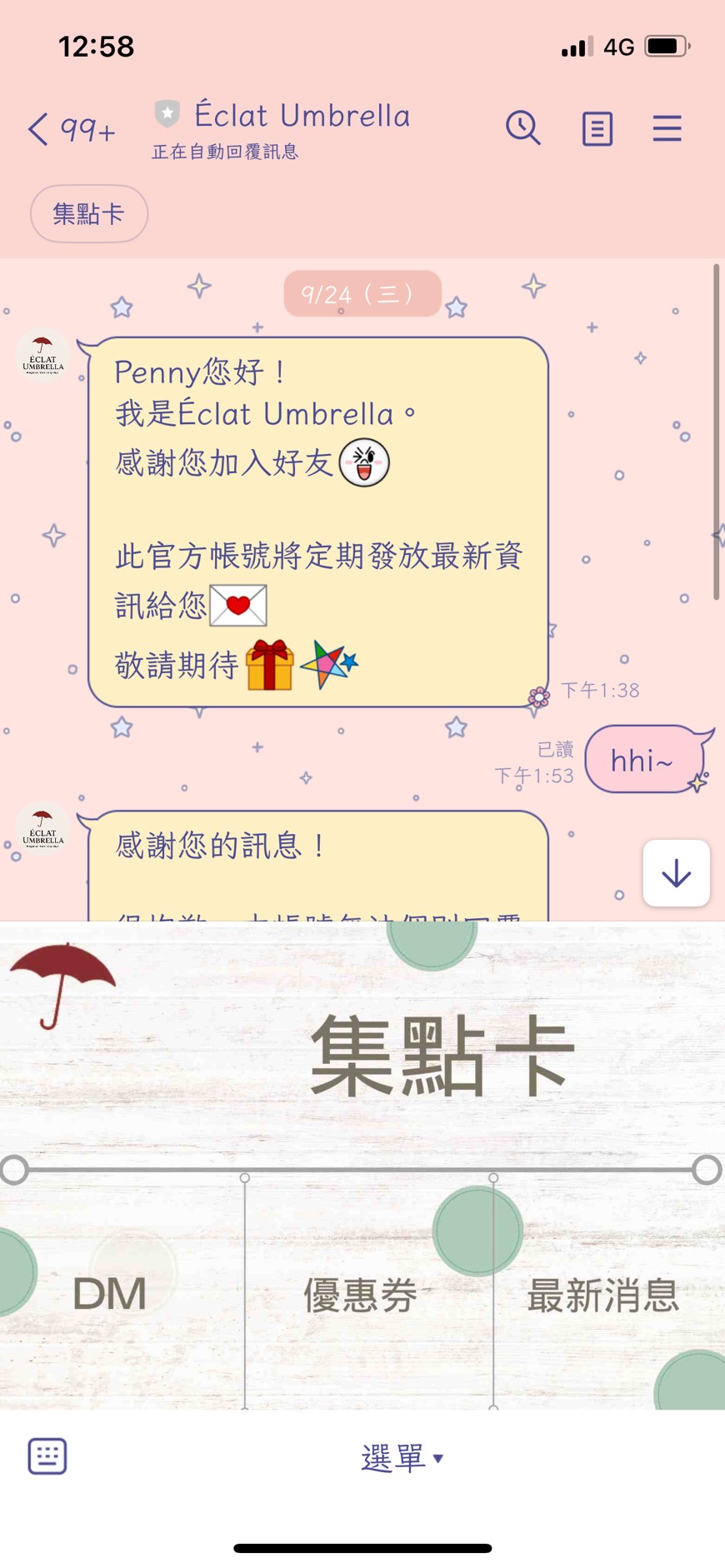Open the 最新消息 news tile

coord(602,1296)
